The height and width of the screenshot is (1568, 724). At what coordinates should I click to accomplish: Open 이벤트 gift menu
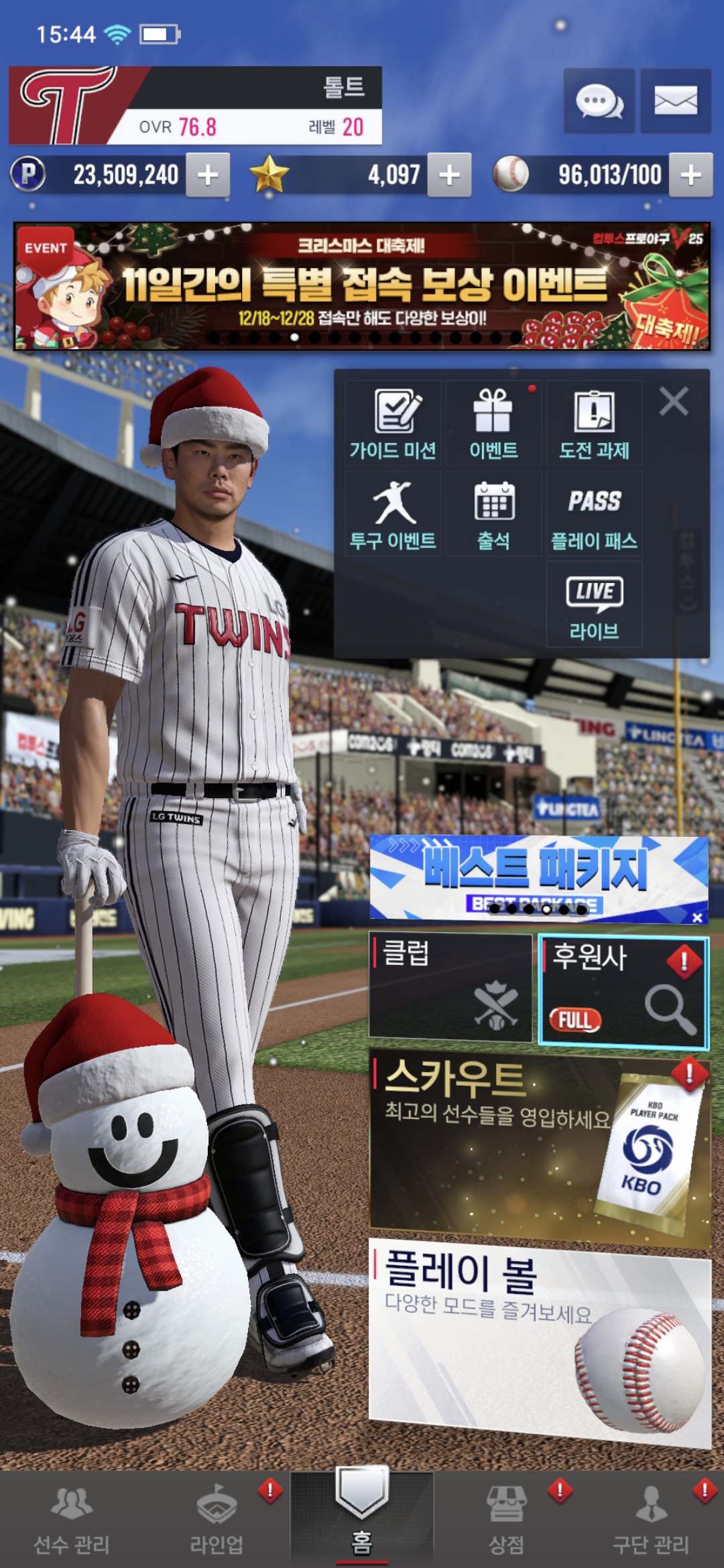(493, 423)
